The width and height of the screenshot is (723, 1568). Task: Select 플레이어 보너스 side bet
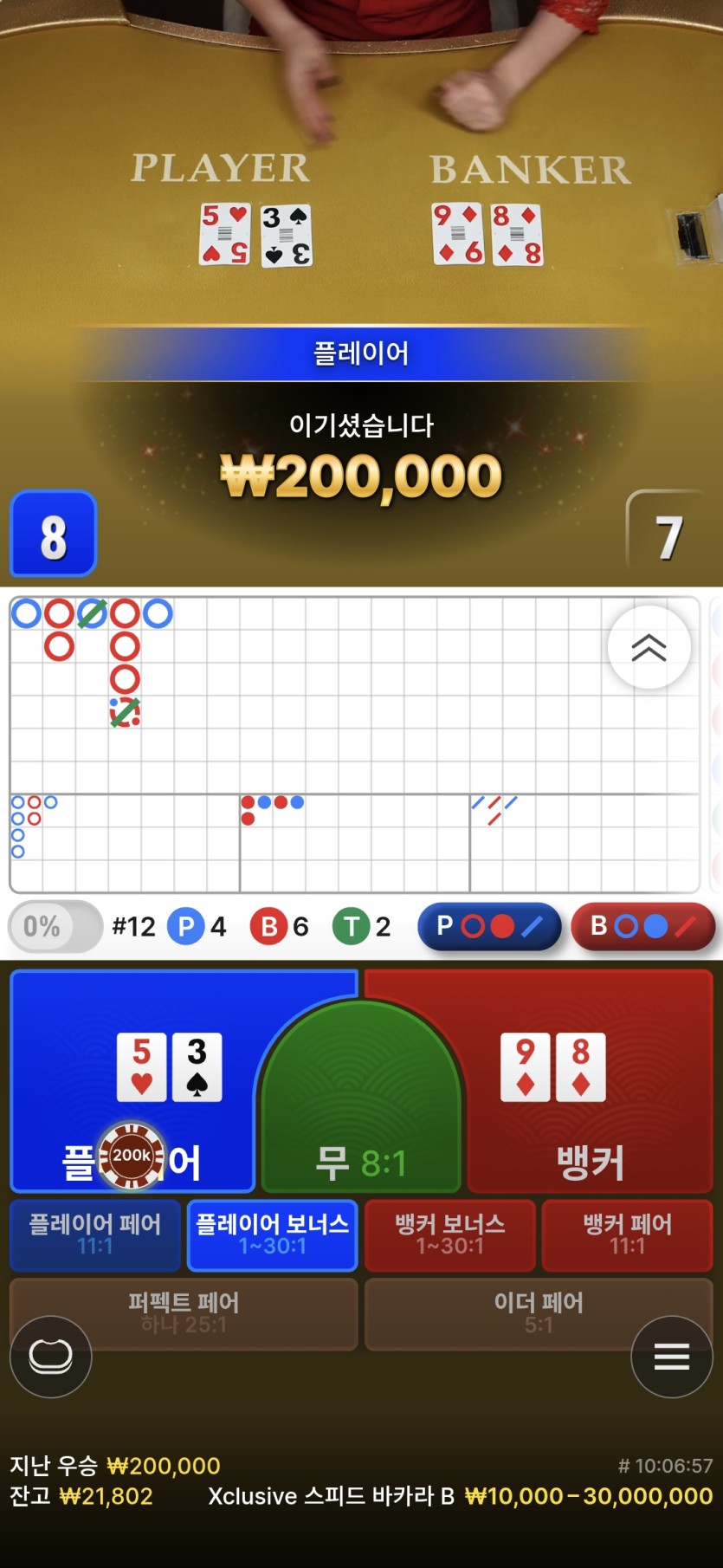(273, 1235)
